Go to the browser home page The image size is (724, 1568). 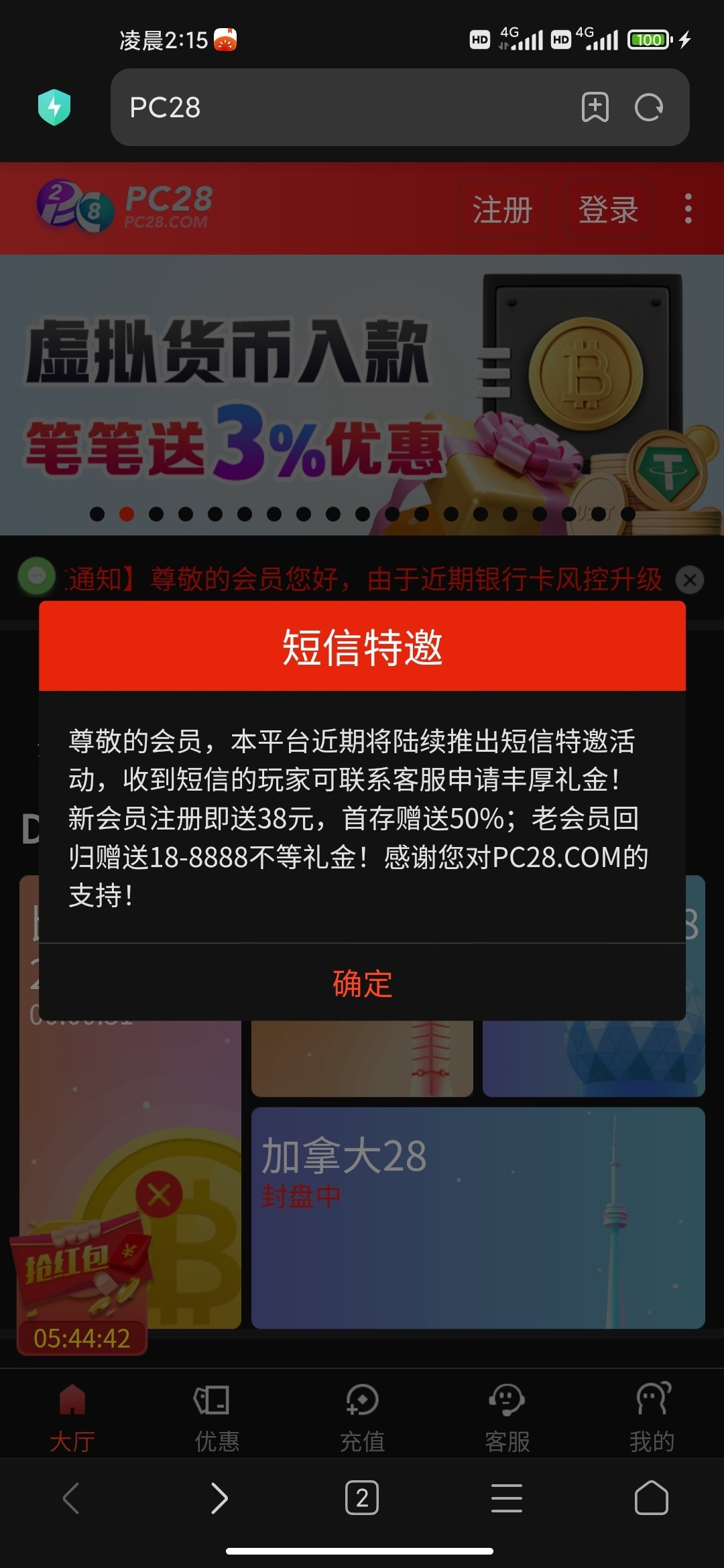(651, 1498)
